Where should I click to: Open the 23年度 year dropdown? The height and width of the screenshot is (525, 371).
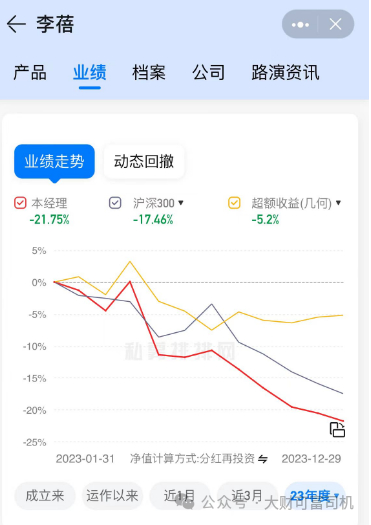pyautogui.click(x=315, y=496)
